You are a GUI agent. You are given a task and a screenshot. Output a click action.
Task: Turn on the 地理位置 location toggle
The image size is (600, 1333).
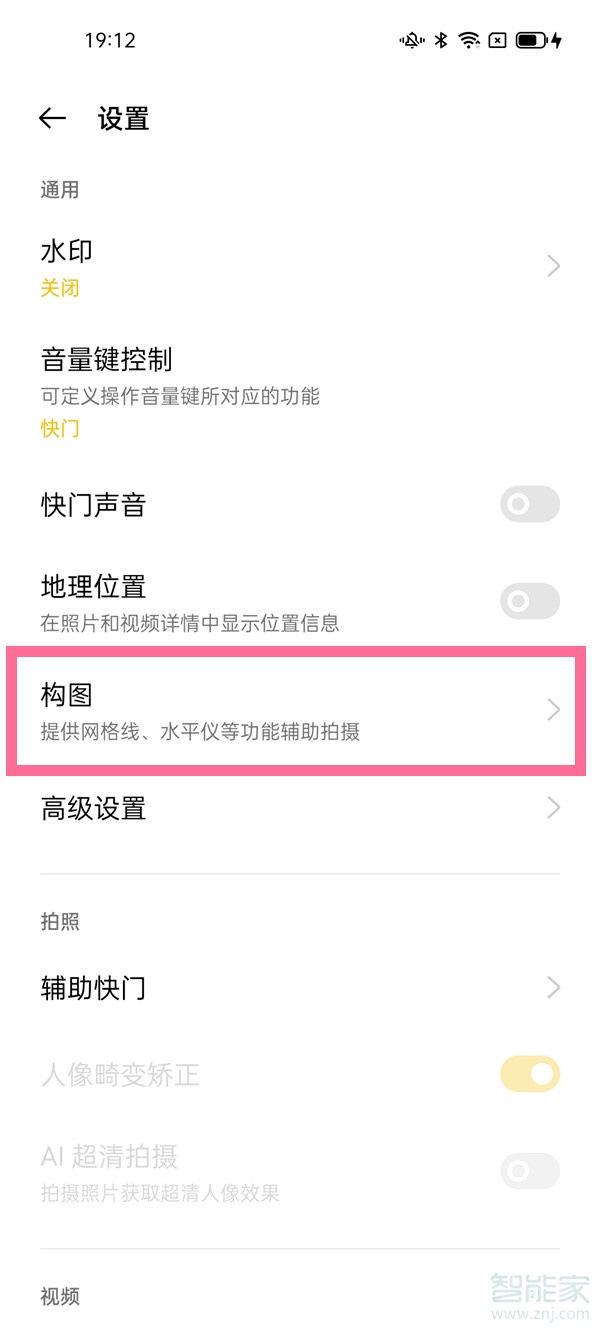[529, 601]
